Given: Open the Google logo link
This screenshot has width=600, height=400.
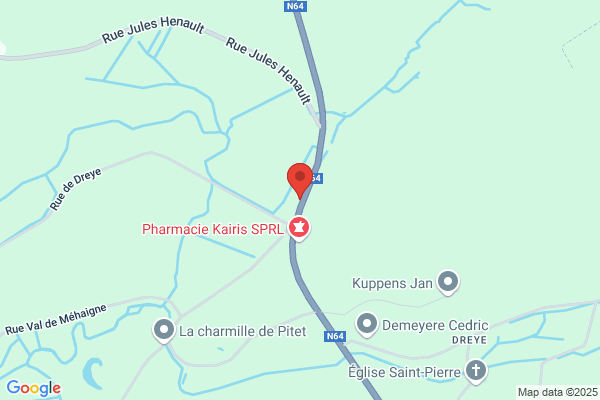Looking at the screenshot, I should [x=34, y=388].
